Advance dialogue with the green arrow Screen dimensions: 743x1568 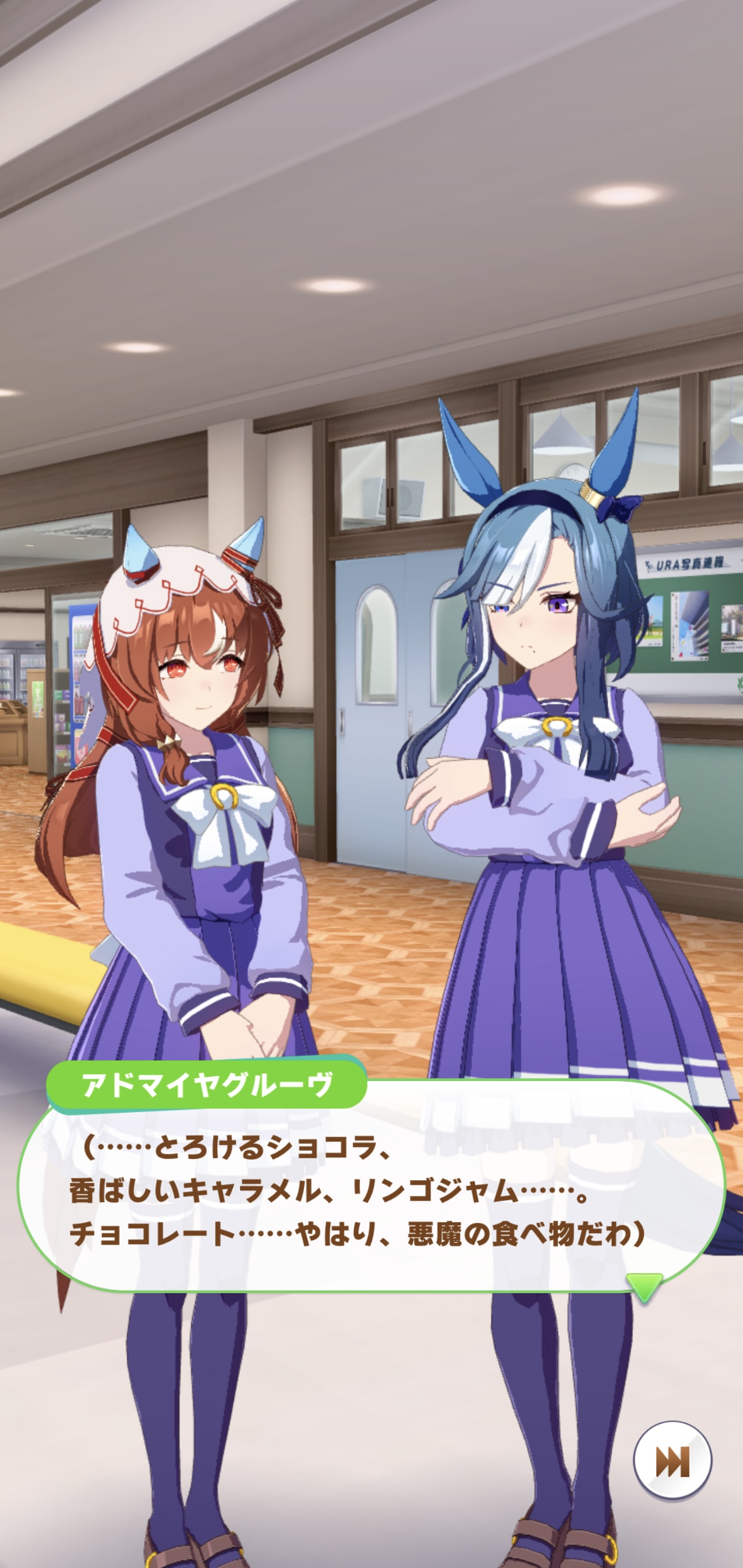[x=645, y=1285]
